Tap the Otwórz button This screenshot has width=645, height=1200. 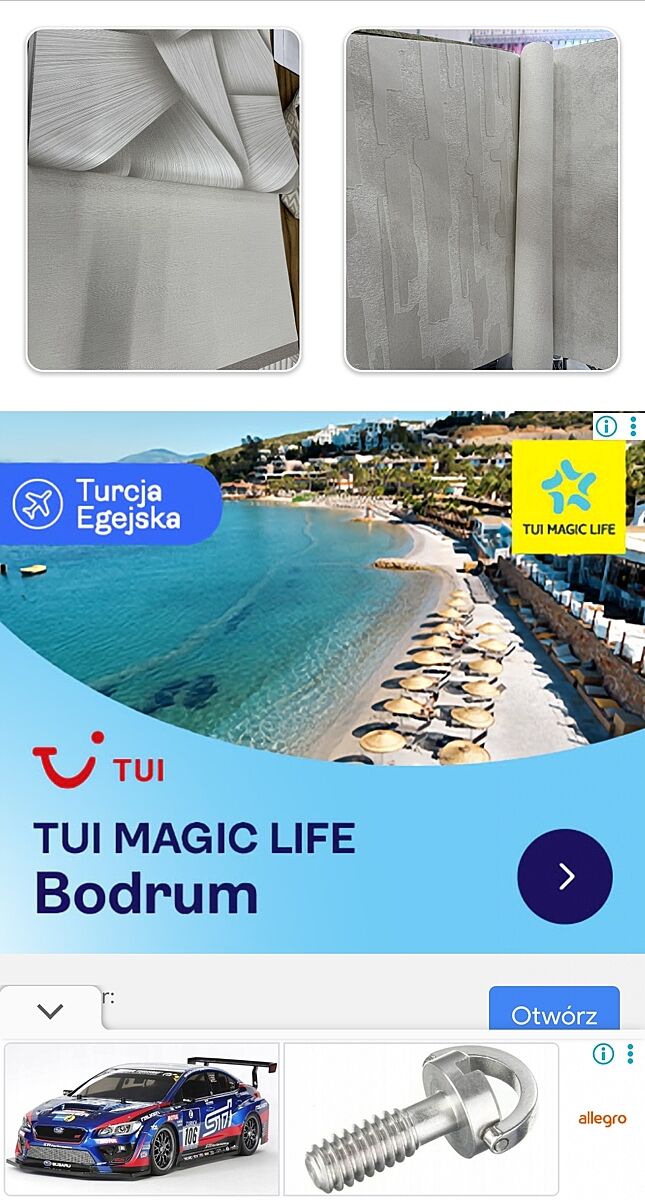tap(553, 1012)
